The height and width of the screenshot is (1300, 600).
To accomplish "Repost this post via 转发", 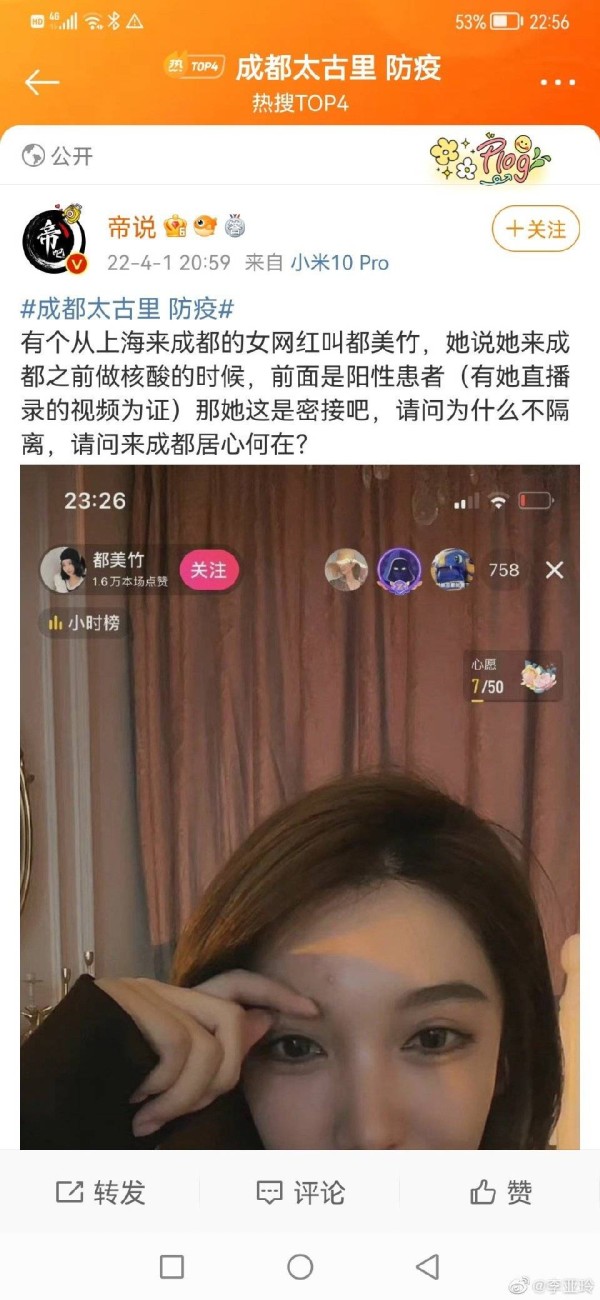I will click(100, 1192).
